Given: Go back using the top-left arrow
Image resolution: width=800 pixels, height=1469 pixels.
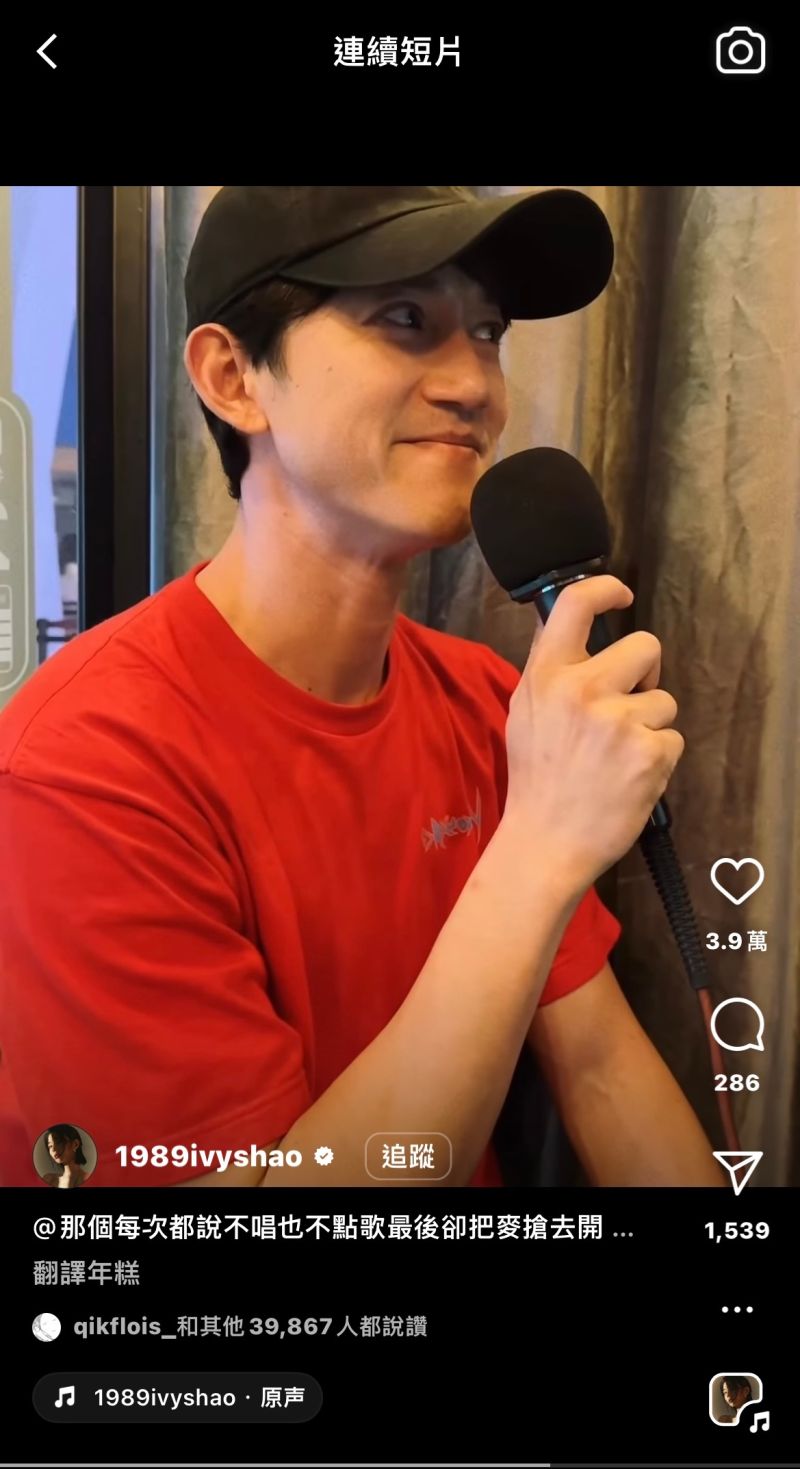Looking at the screenshot, I should (x=47, y=51).
